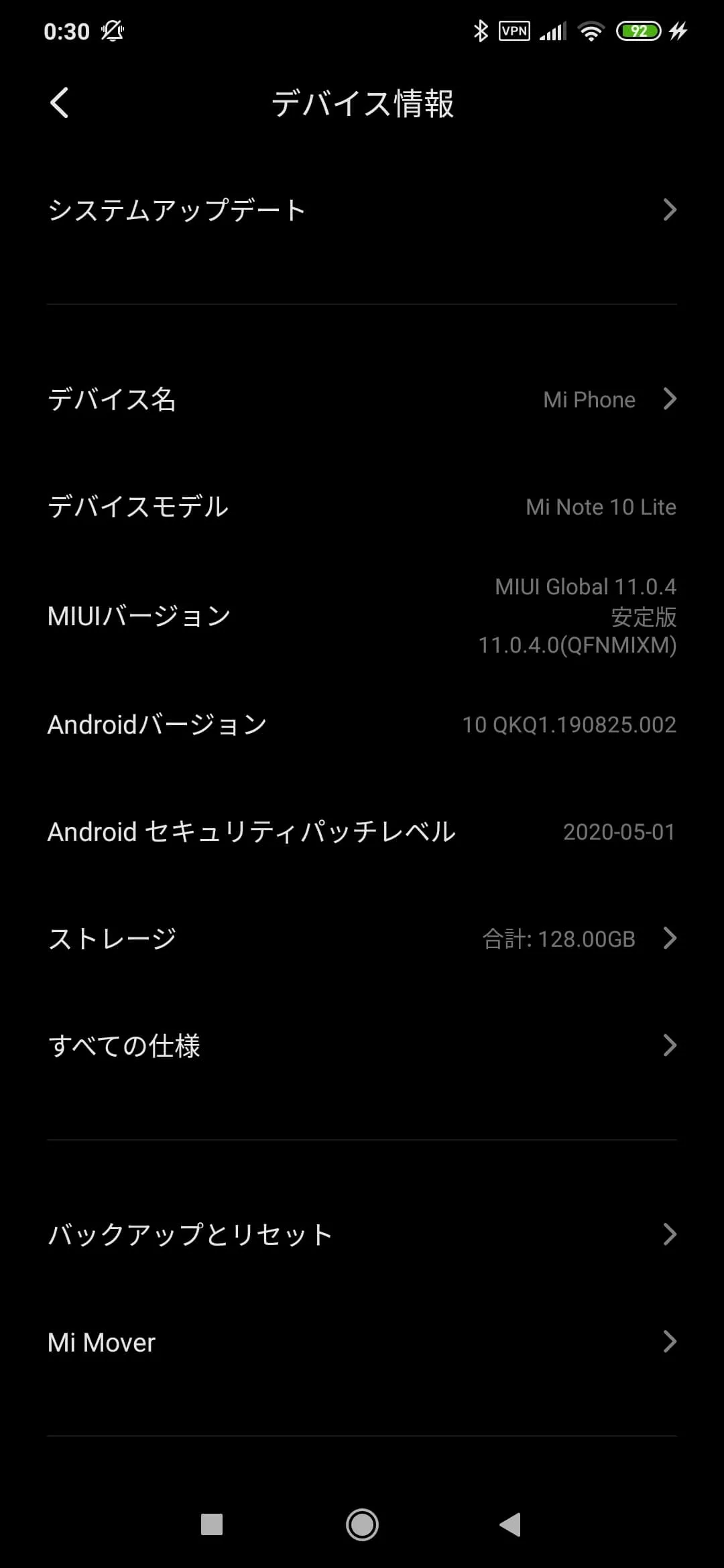Tap the MIUIバージョン row
The height and width of the screenshot is (1568, 724).
[362, 616]
